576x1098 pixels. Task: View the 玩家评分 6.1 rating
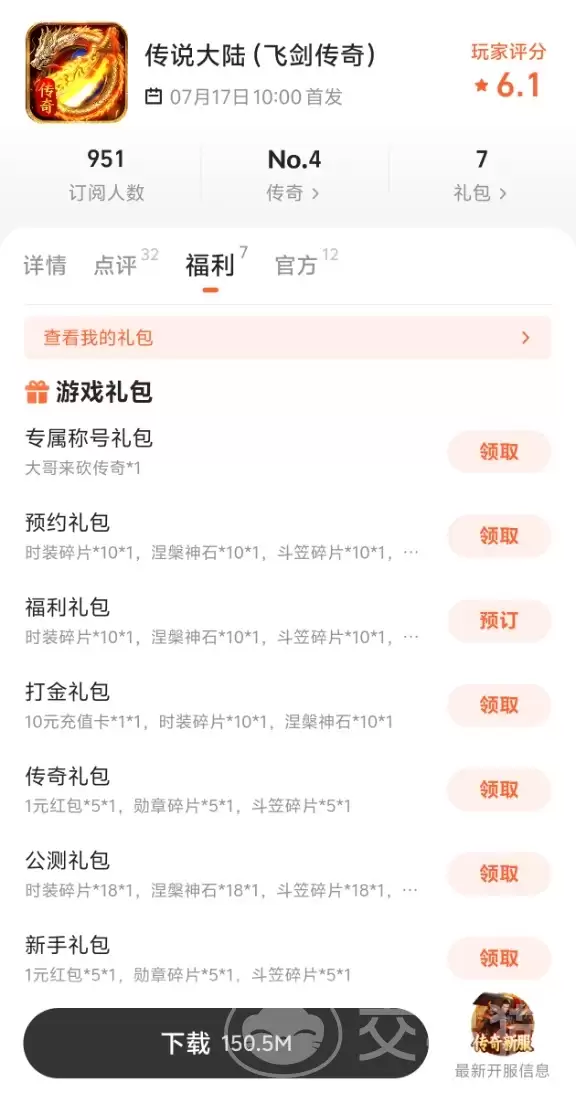[509, 71]
